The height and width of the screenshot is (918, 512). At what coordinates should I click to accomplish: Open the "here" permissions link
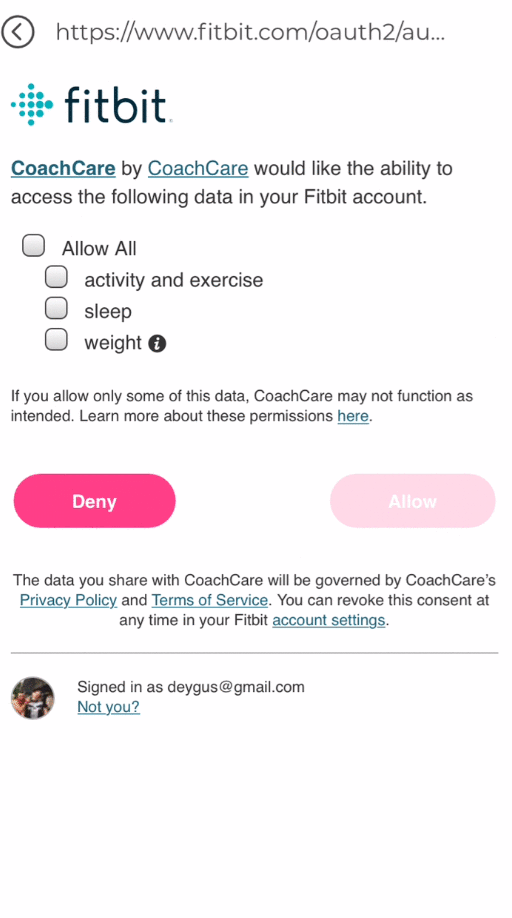pyautogui.click(x=353, y=416)
